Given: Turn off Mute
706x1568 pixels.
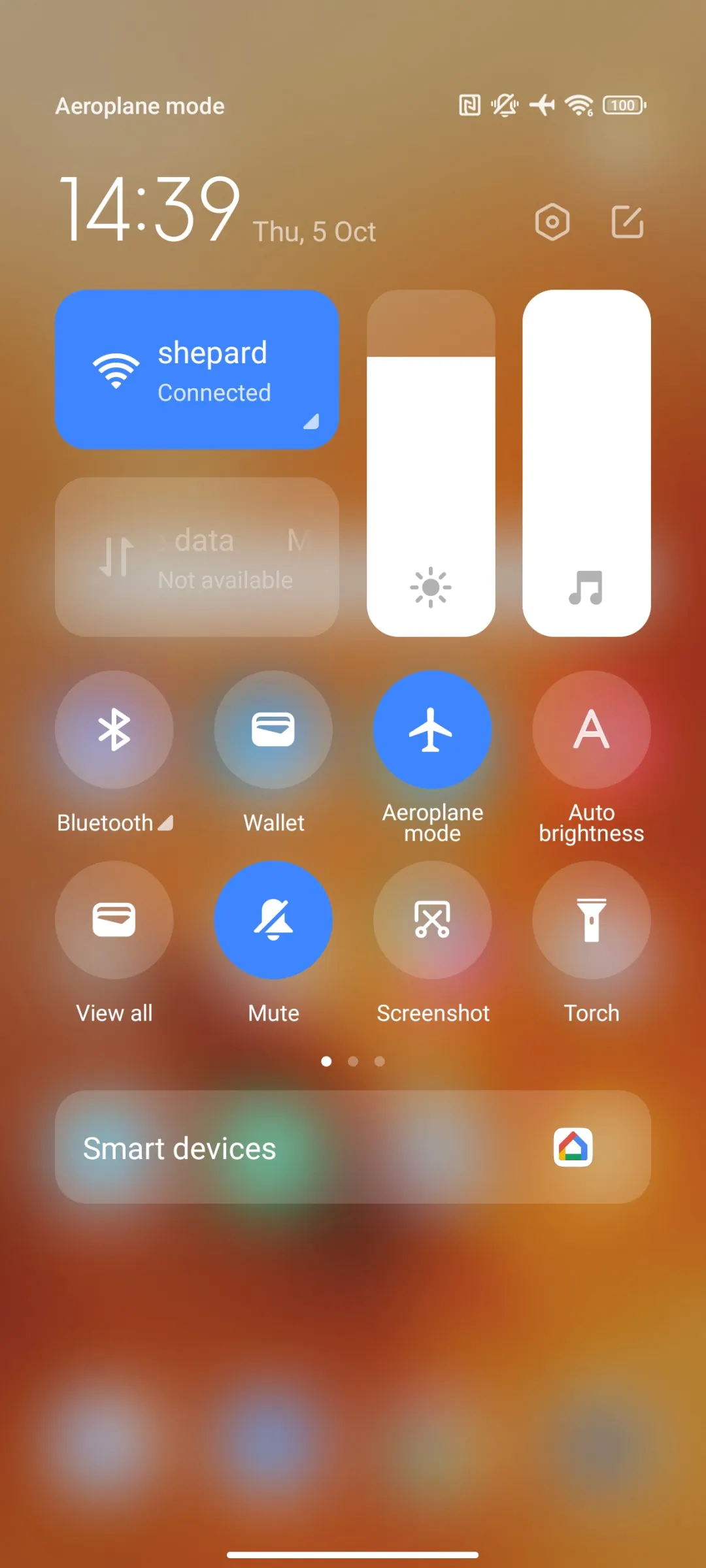Looking at the screenshot, I should (273, 920).
